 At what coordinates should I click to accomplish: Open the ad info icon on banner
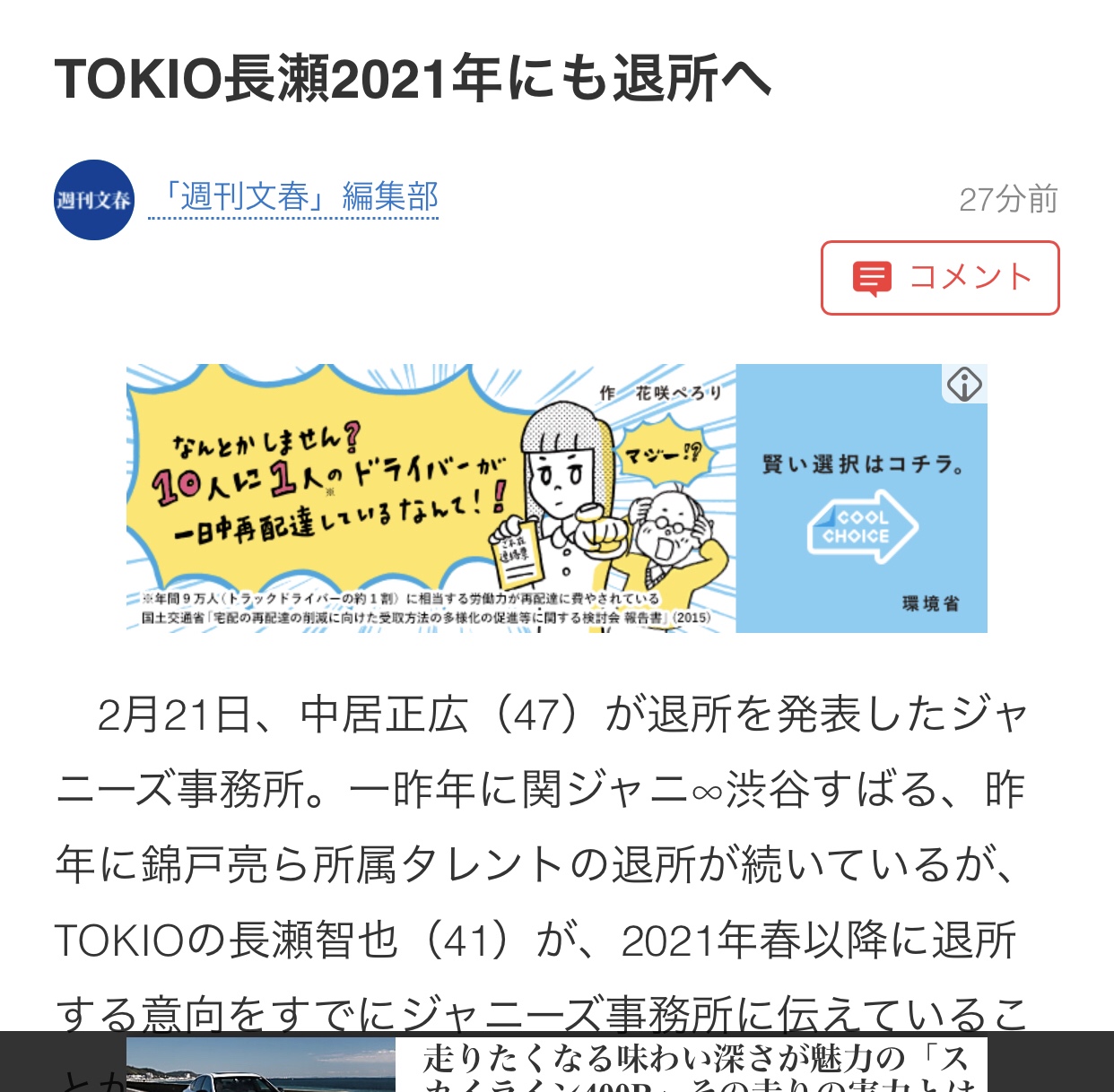point(964,386)
